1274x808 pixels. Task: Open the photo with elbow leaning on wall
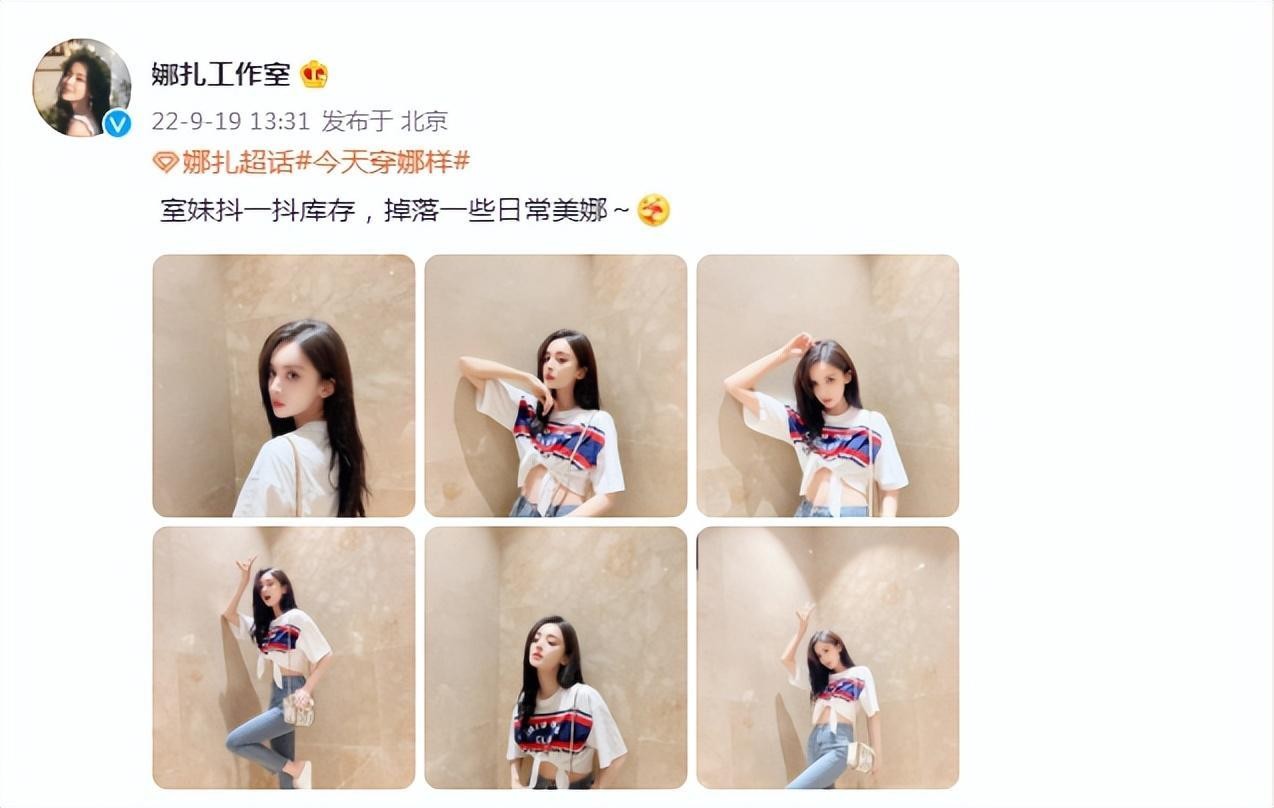pyautogui.click(x=555, y=386)
